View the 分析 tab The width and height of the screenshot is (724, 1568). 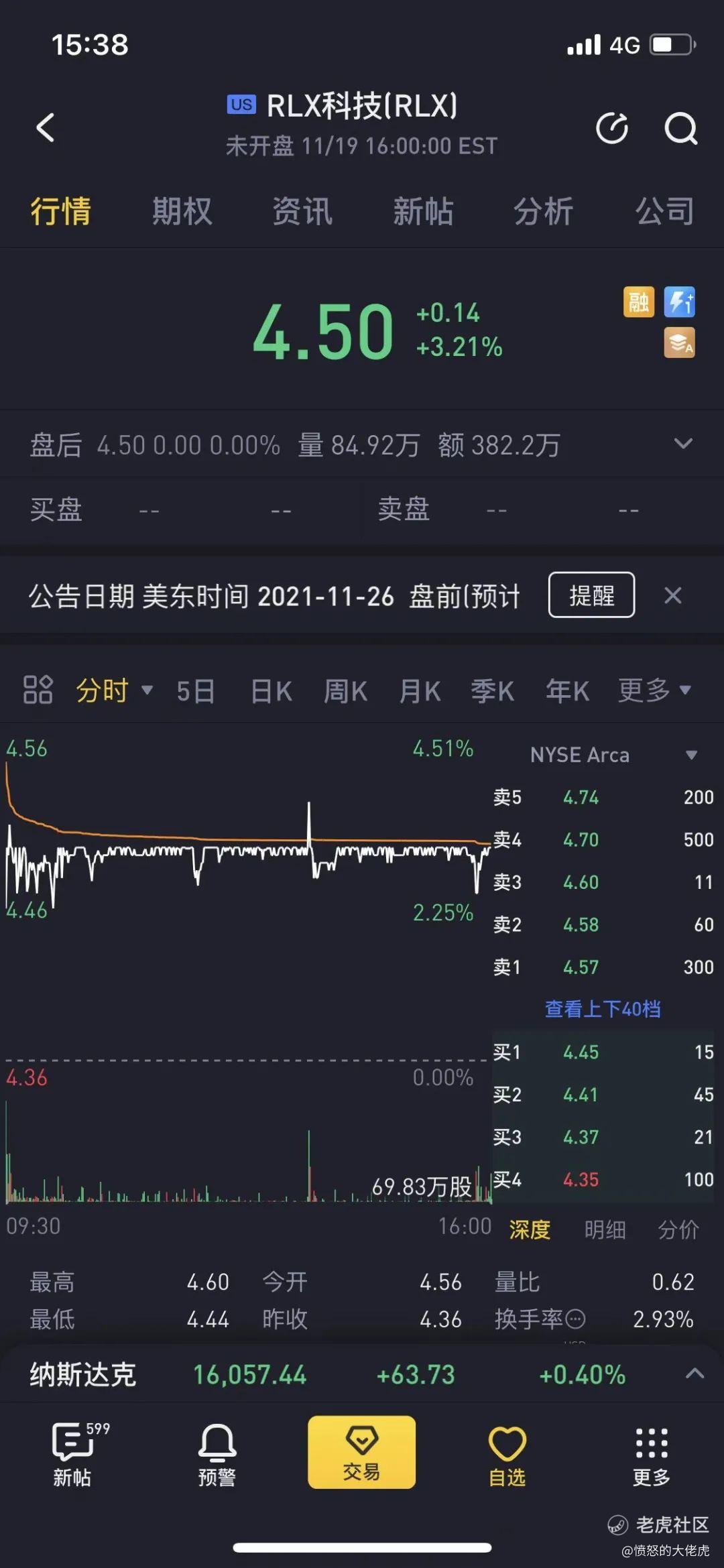544,211
